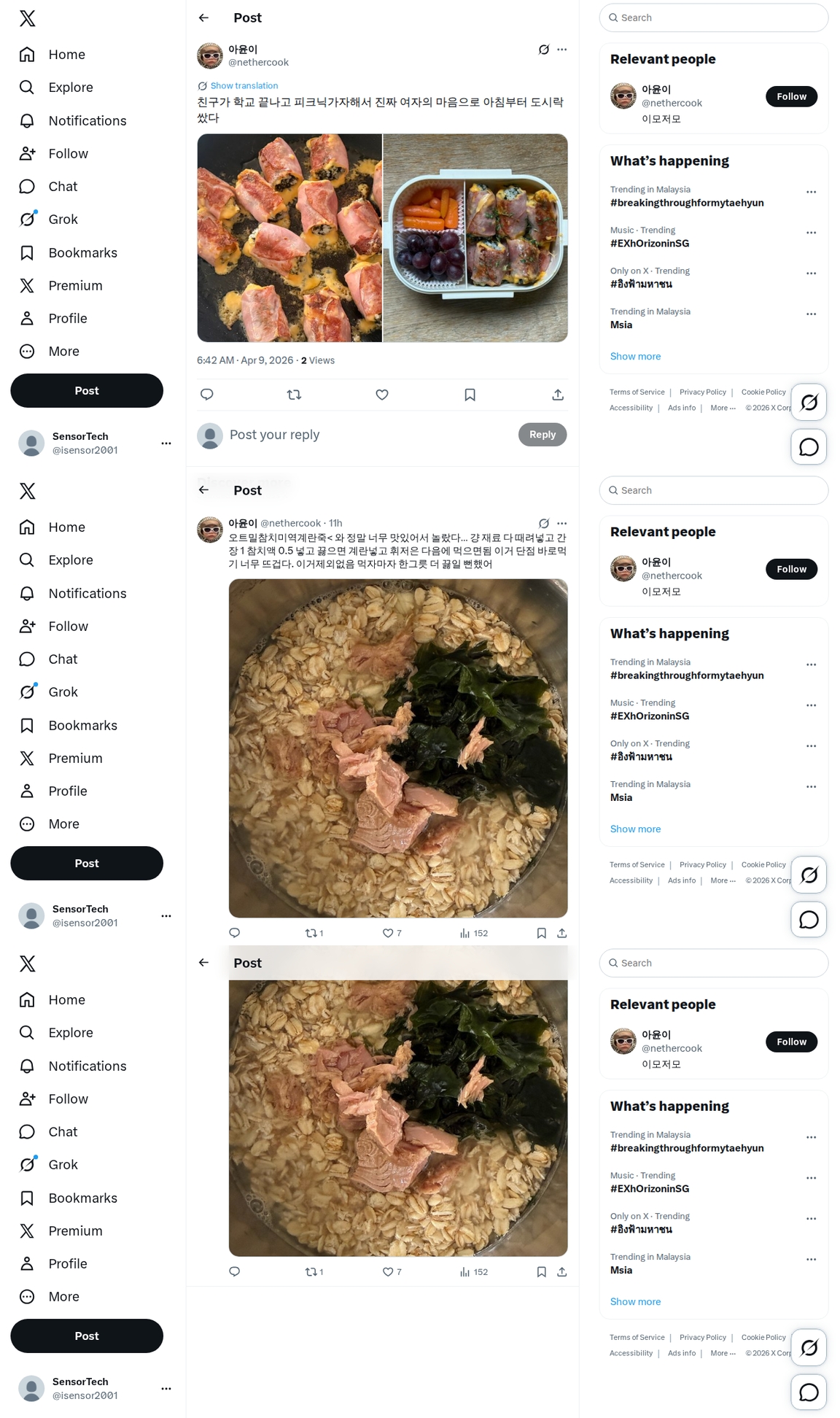Repost the picnic lunchbox post
The image size is (840, 1418).
pyautogui.click(x=294, y=395)
